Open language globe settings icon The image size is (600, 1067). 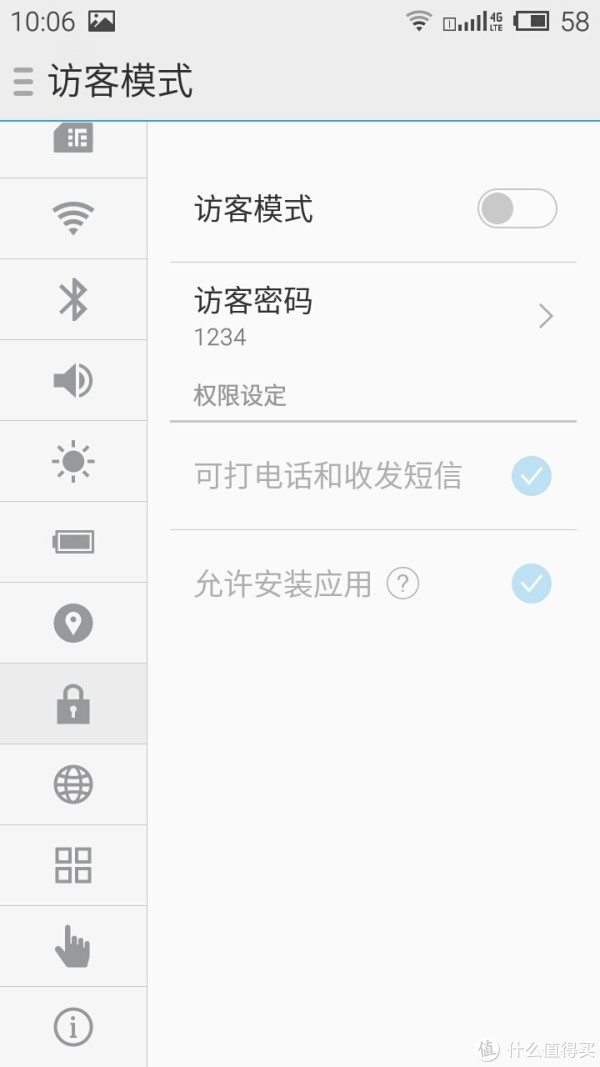point(73,785)
